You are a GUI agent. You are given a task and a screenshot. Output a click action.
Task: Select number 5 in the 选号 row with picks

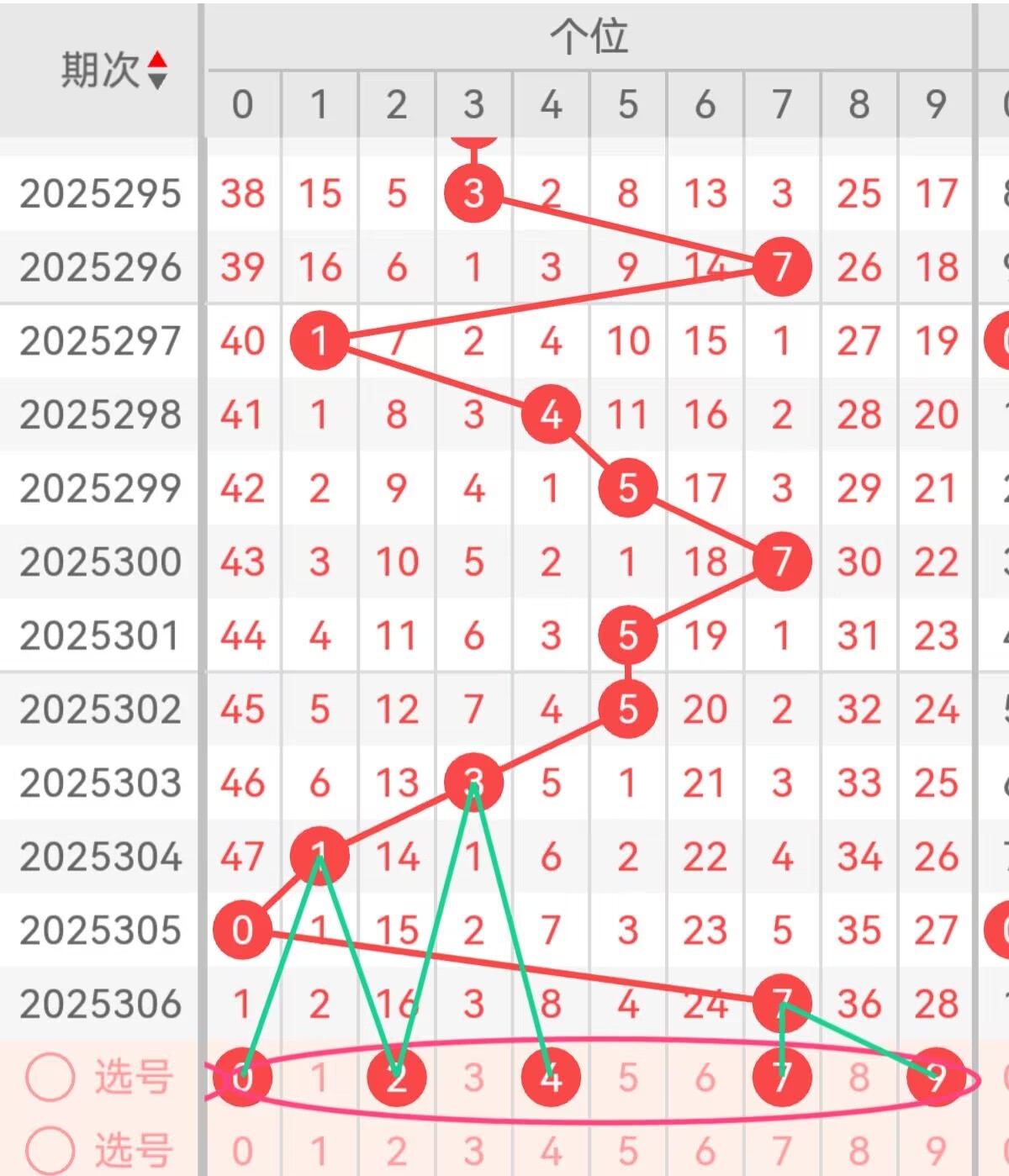tap(628, 1077)
